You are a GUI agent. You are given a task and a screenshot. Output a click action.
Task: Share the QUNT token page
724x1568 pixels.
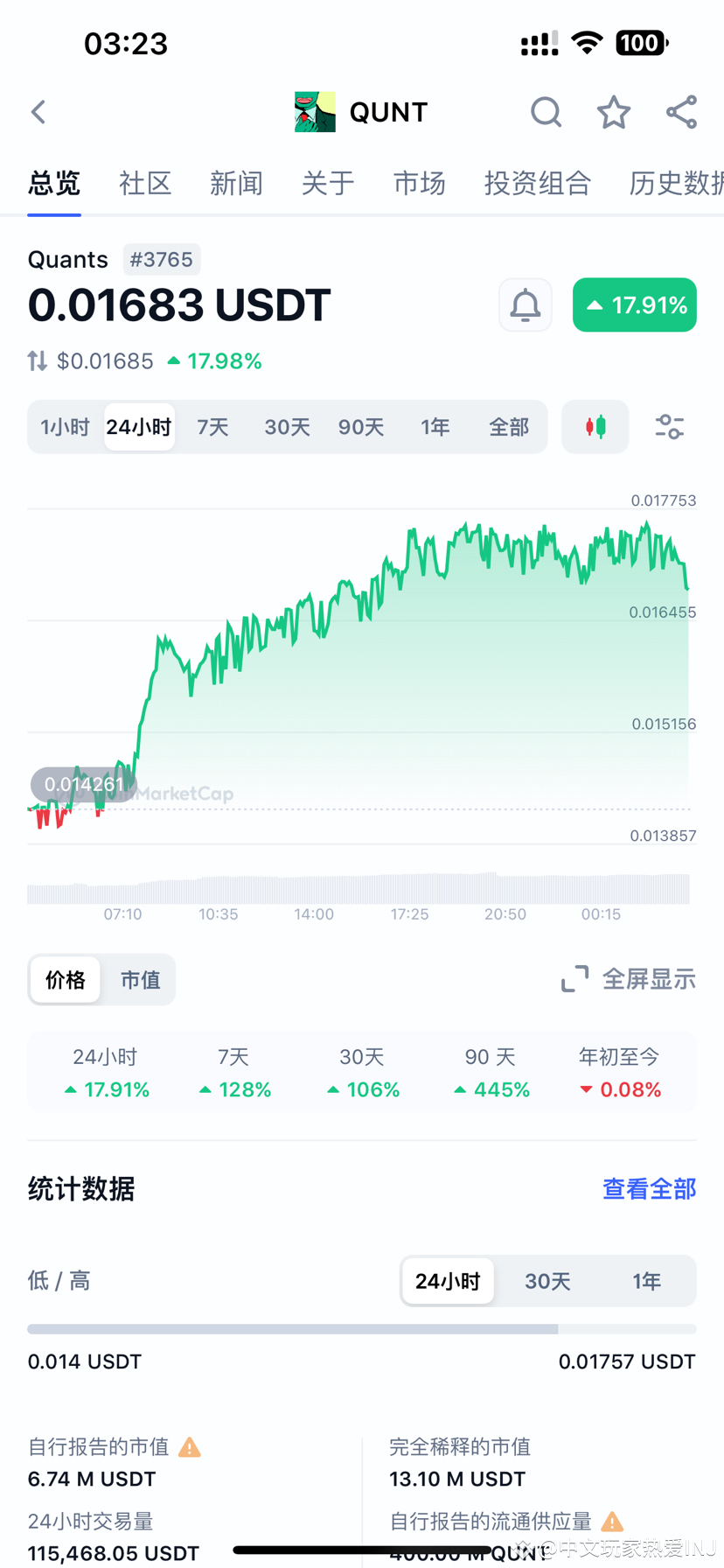[x=681, y=112]
